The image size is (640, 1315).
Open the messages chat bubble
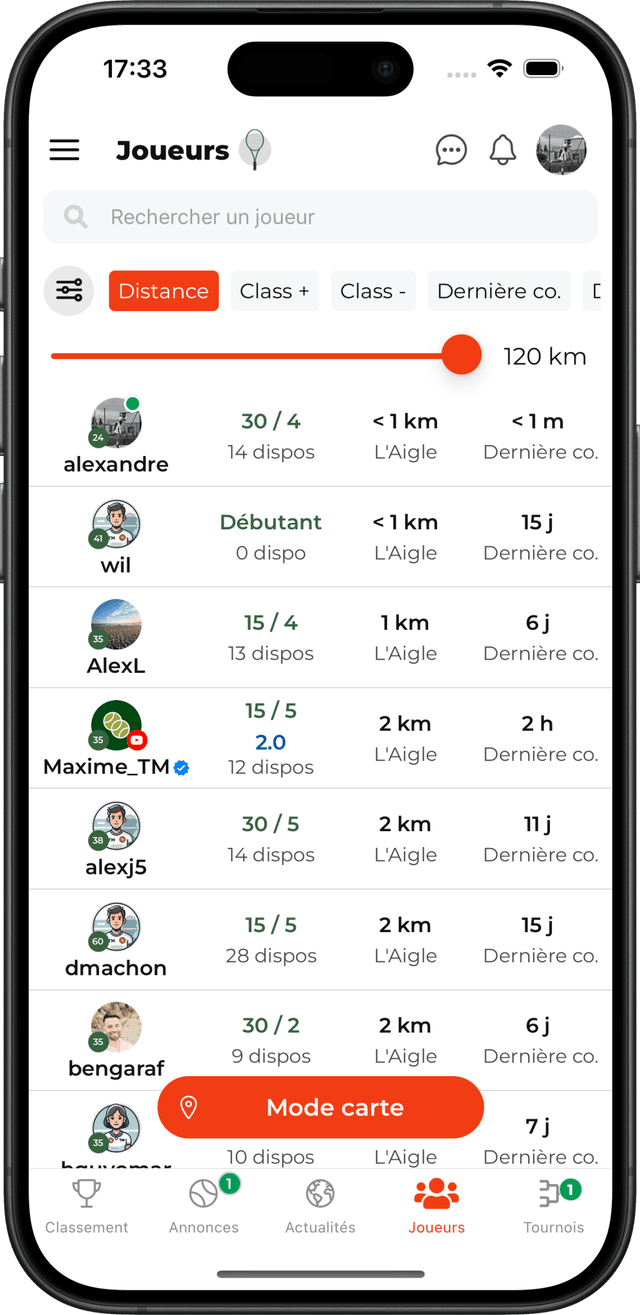(x=451, y=150)
